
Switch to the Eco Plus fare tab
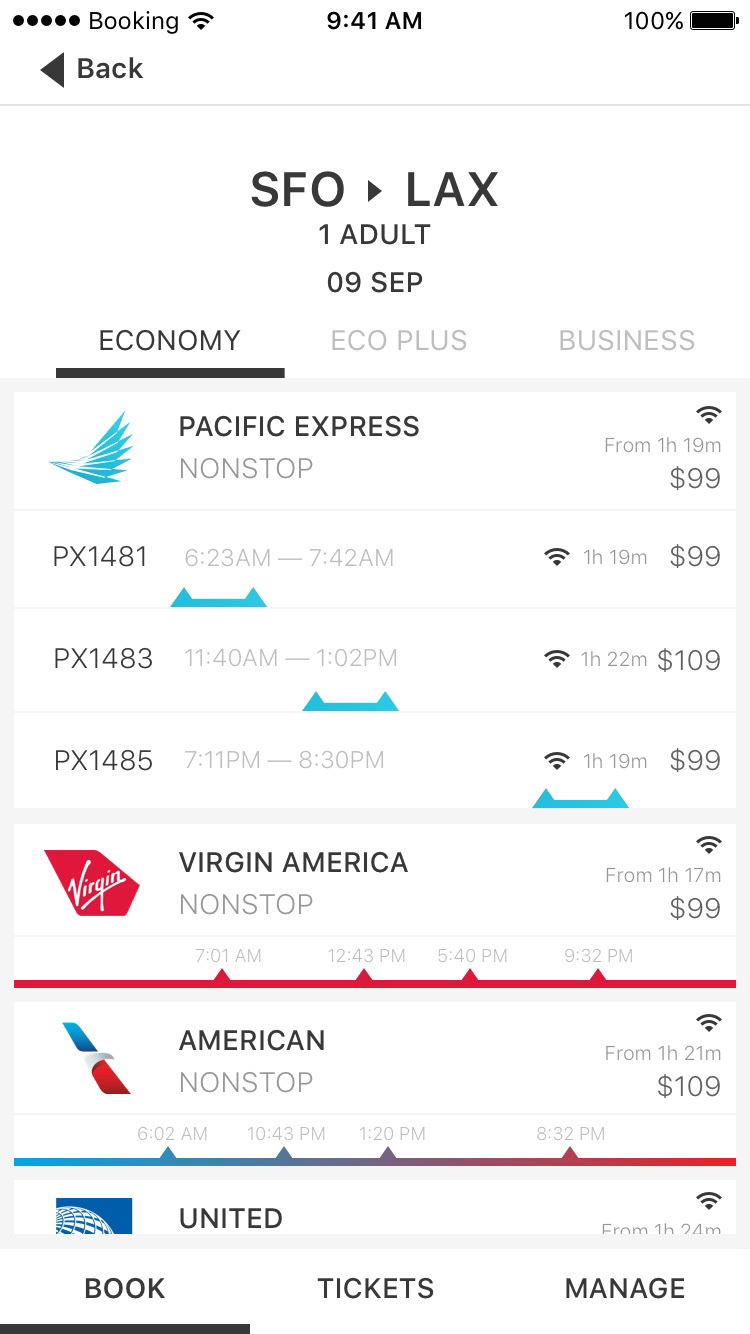[399, 341]
